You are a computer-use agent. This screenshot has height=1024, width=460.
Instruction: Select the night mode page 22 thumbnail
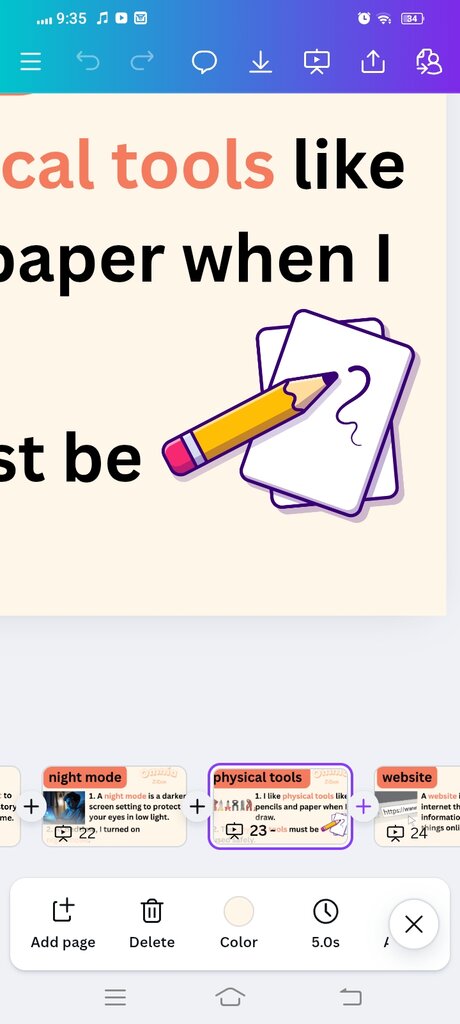(x=114, y=807)
